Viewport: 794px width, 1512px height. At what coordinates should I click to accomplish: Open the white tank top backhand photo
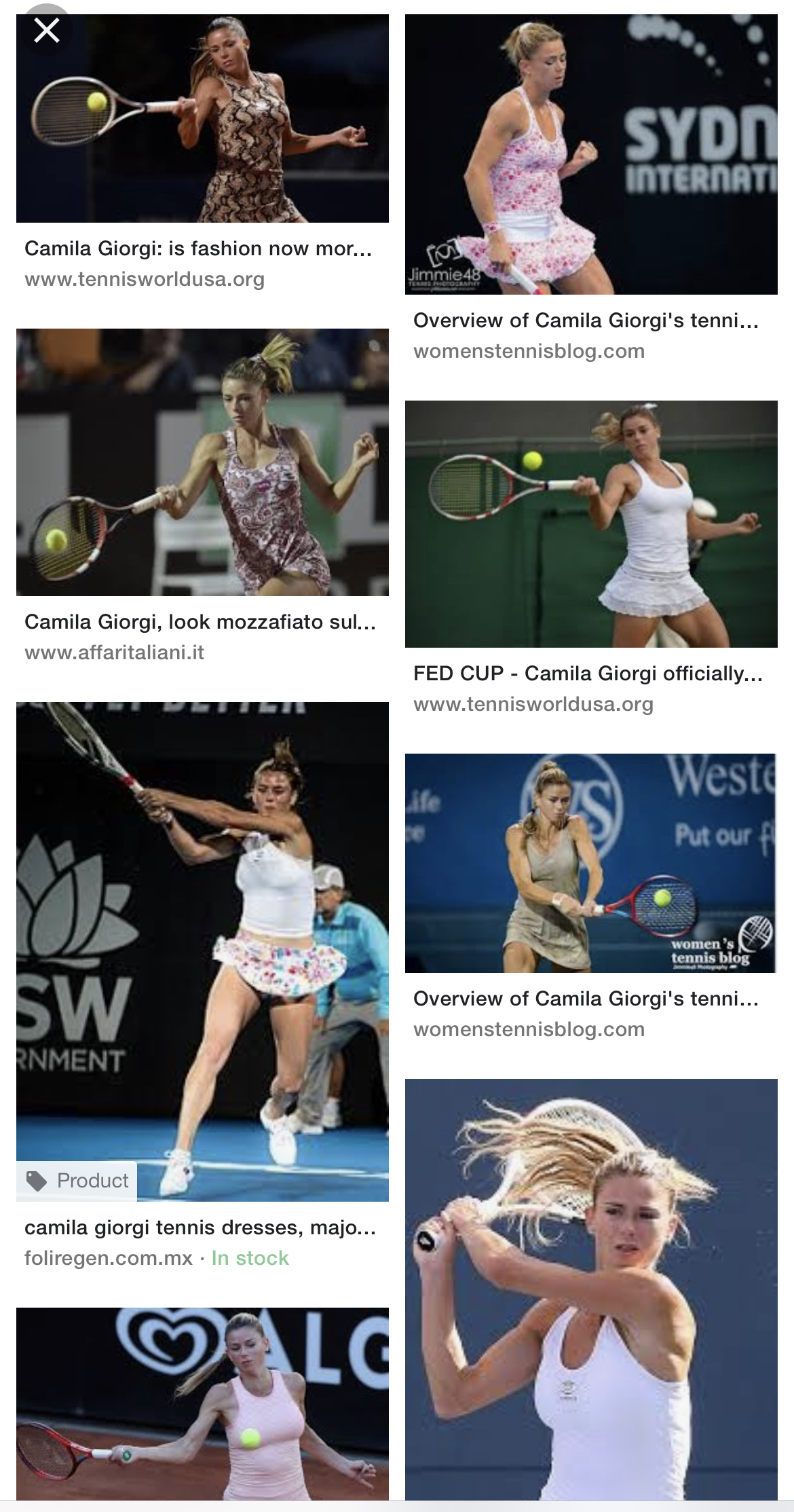[x=590, y=1290]
